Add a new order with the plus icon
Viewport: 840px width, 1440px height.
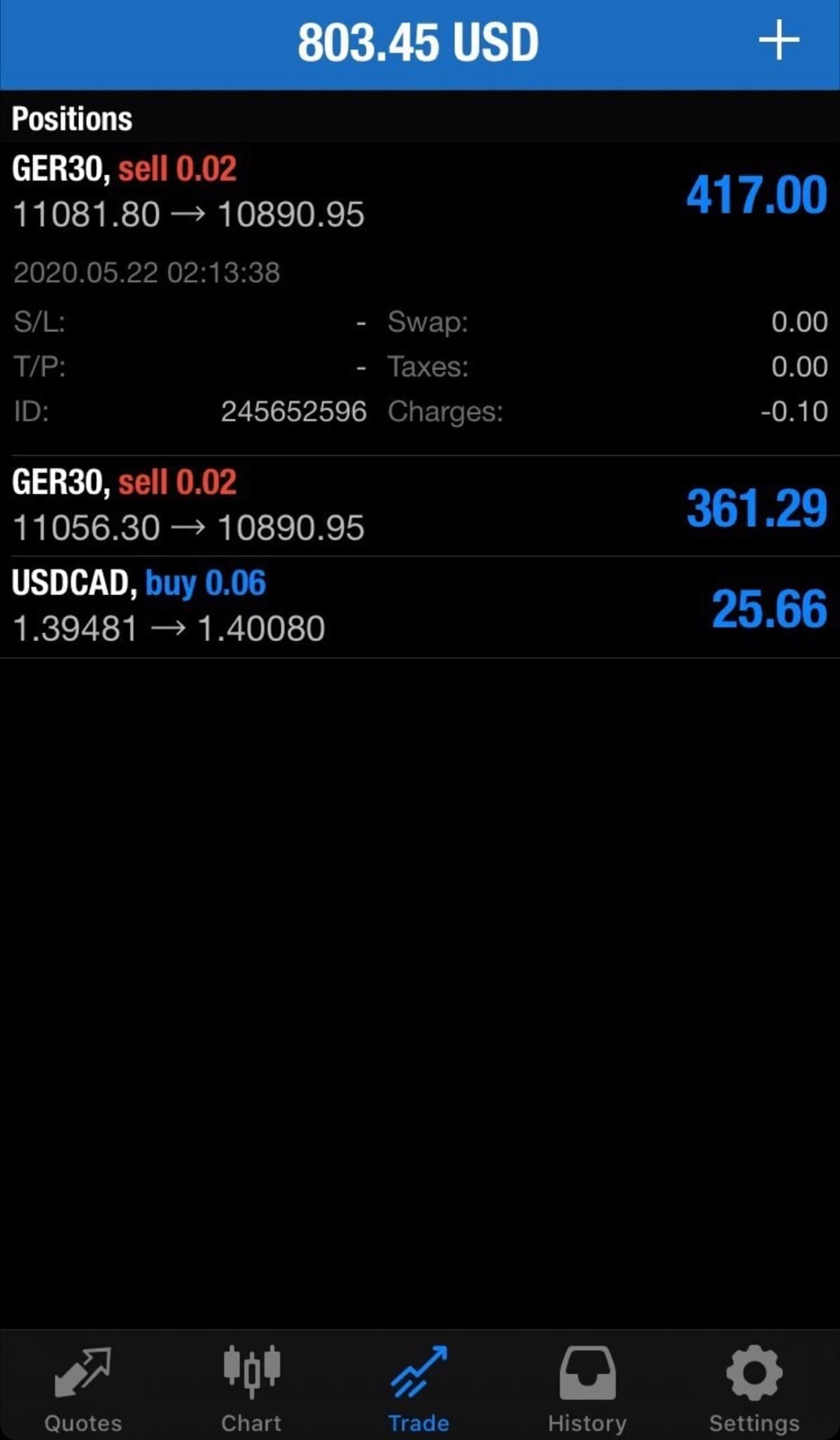click(779, 41)
